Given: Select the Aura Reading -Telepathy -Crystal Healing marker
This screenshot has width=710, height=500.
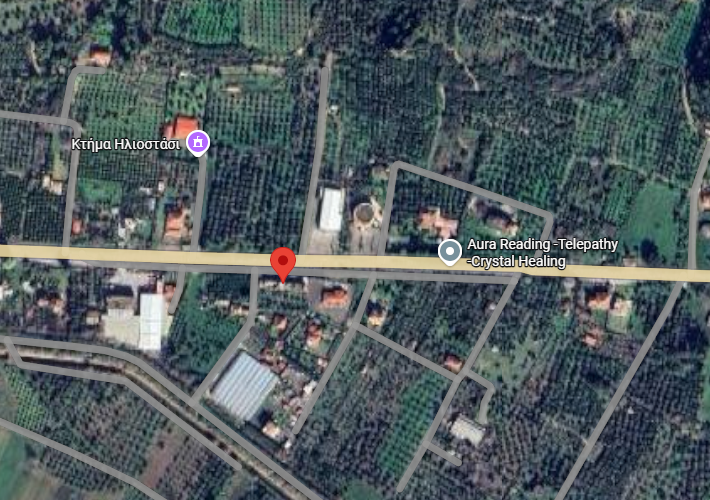Looking at the screenshot, I should (x=451, y=251).
